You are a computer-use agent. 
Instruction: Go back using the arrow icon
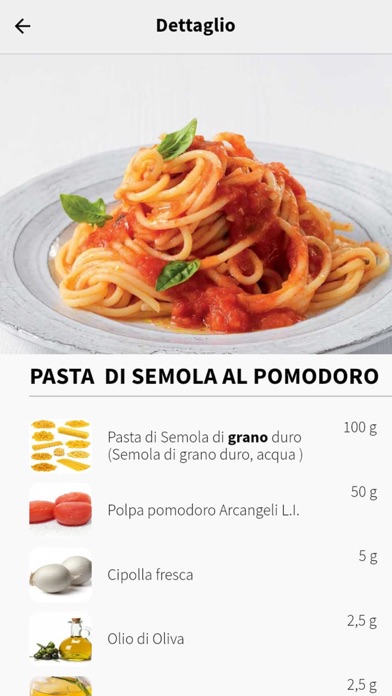(x=23, y=26)
